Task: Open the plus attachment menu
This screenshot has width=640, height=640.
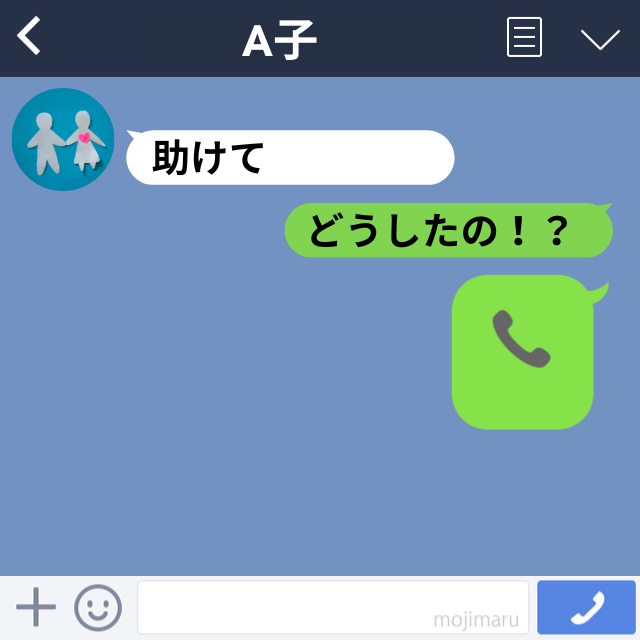Action: pyautogui.click(x=36, y=607)
